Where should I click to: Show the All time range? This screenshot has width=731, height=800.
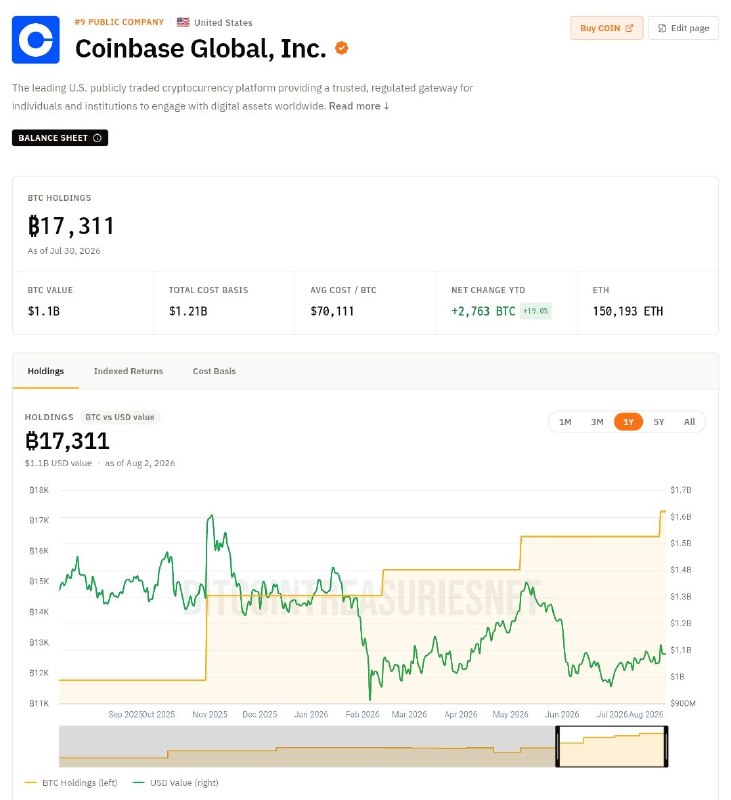pyautogui.click(x=689, y=422)
